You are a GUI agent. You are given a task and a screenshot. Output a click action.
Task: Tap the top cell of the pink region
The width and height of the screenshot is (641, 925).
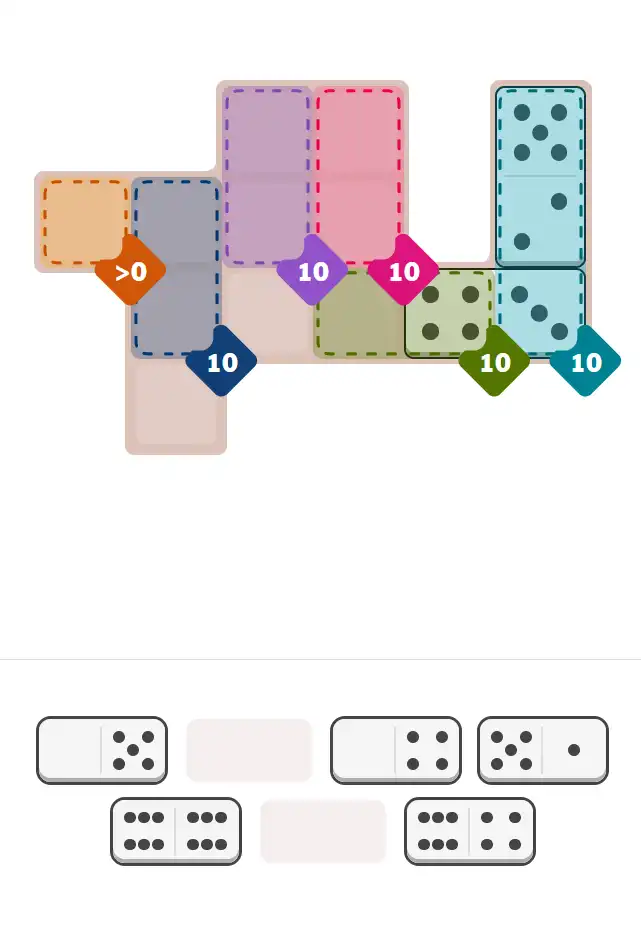pyautogui.click(x=358, y=132)
